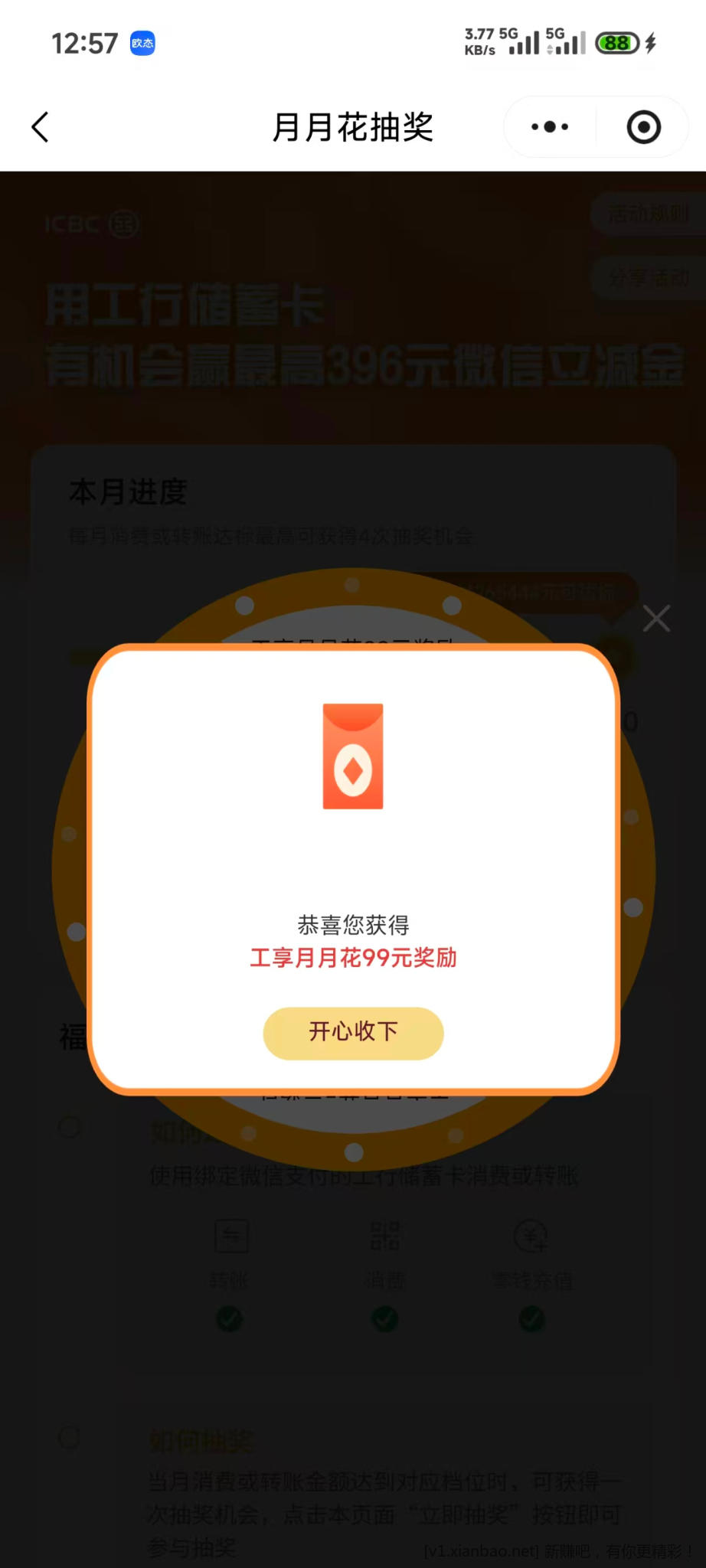The image size is (706, 1568).
Task: Toggle the green checkmark under 转账
Action: (x=230, y=1318)
